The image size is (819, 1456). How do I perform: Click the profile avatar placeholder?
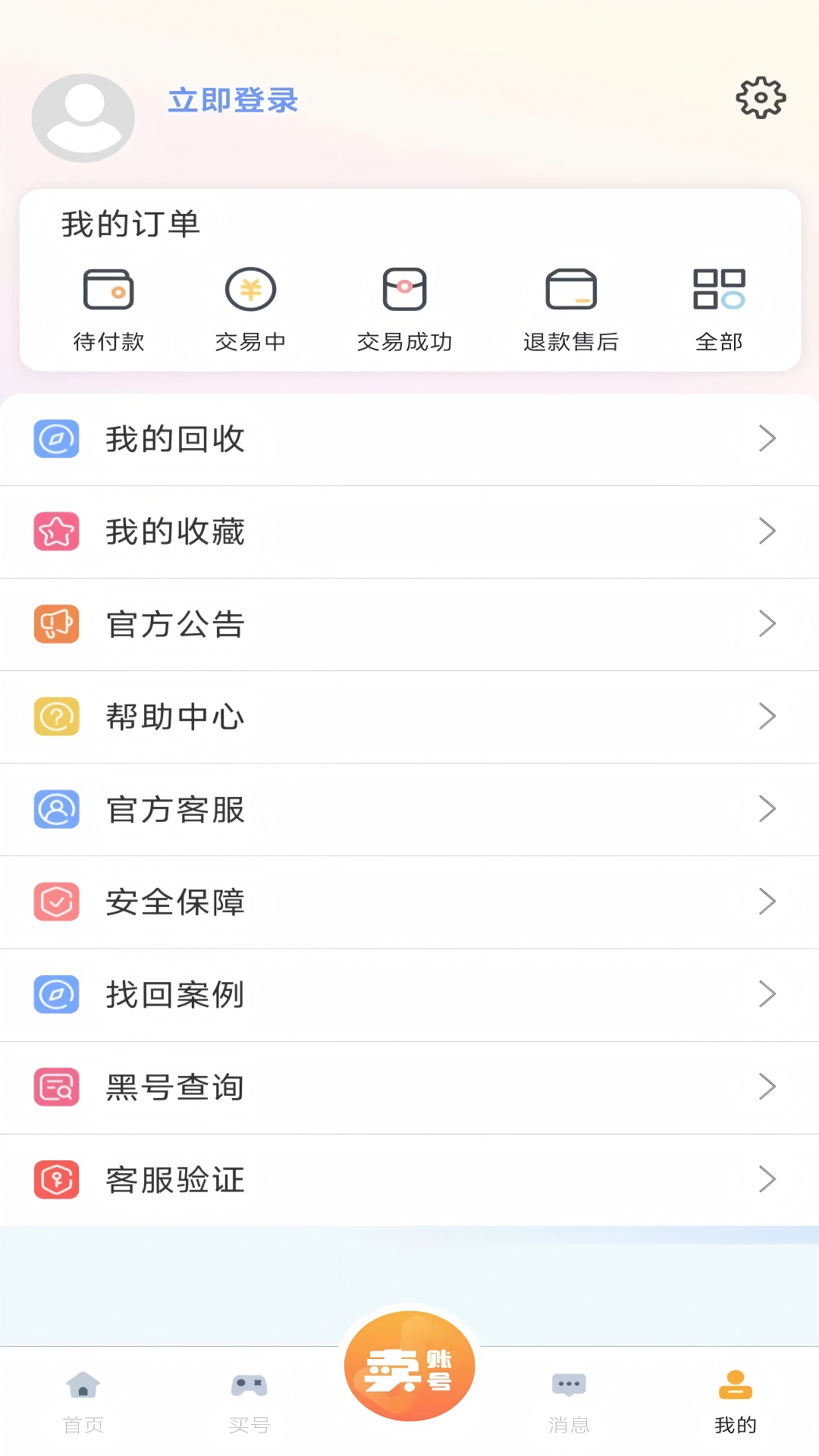coord(83,116)
